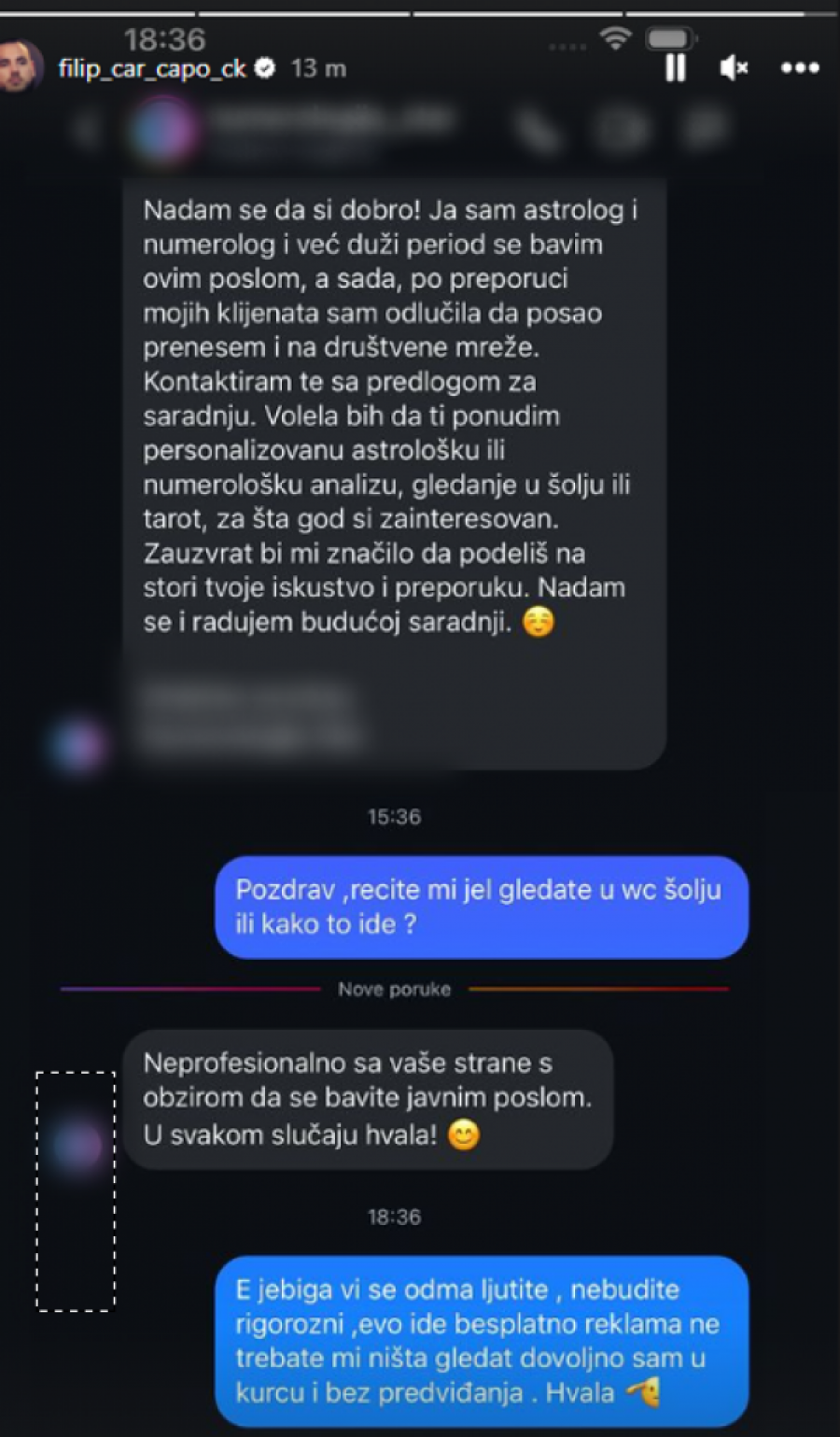
Task: Open the story overflow menu
Action: click(x=800, y=68)
